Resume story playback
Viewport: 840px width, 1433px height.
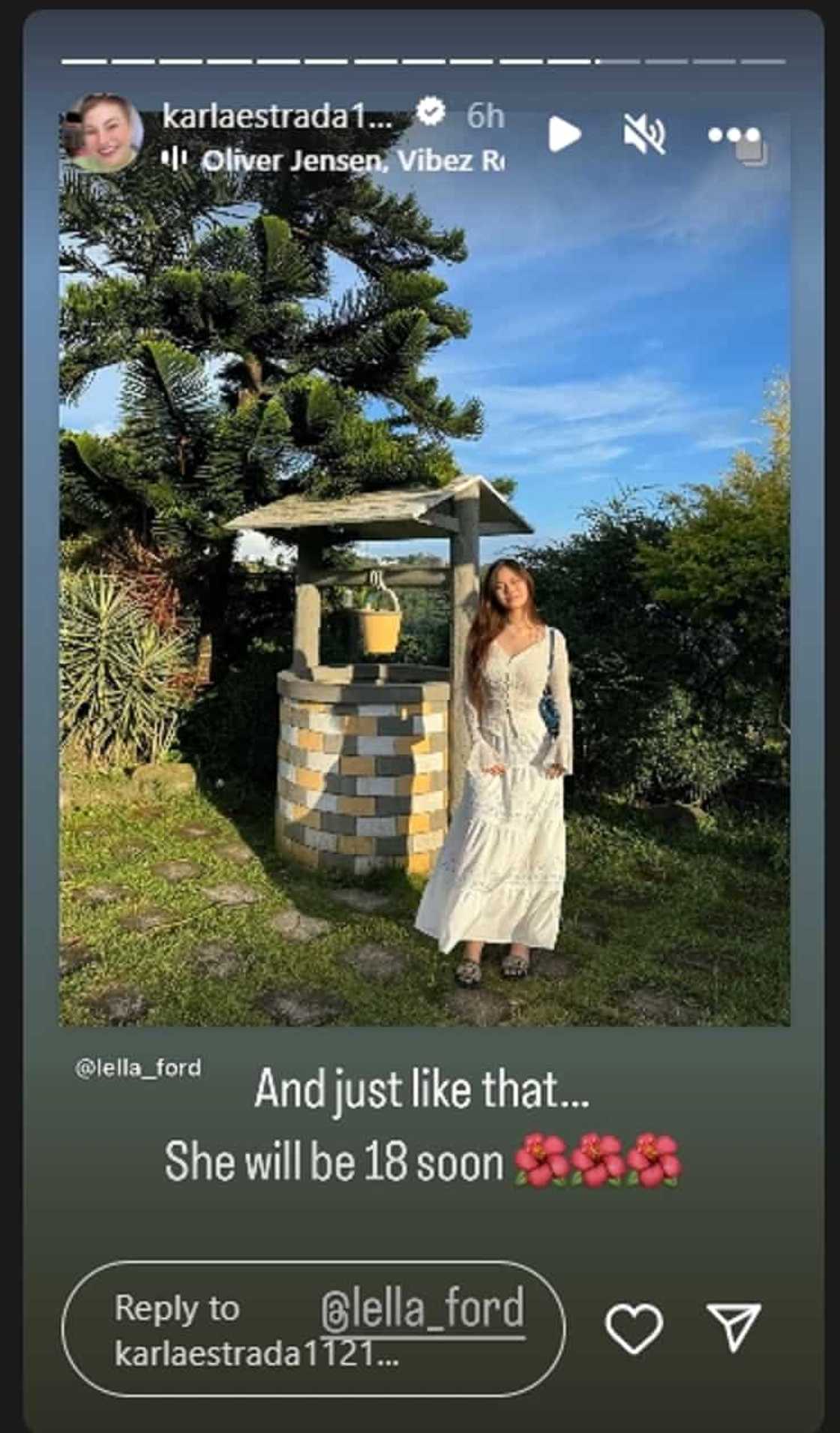click(563, 135)
